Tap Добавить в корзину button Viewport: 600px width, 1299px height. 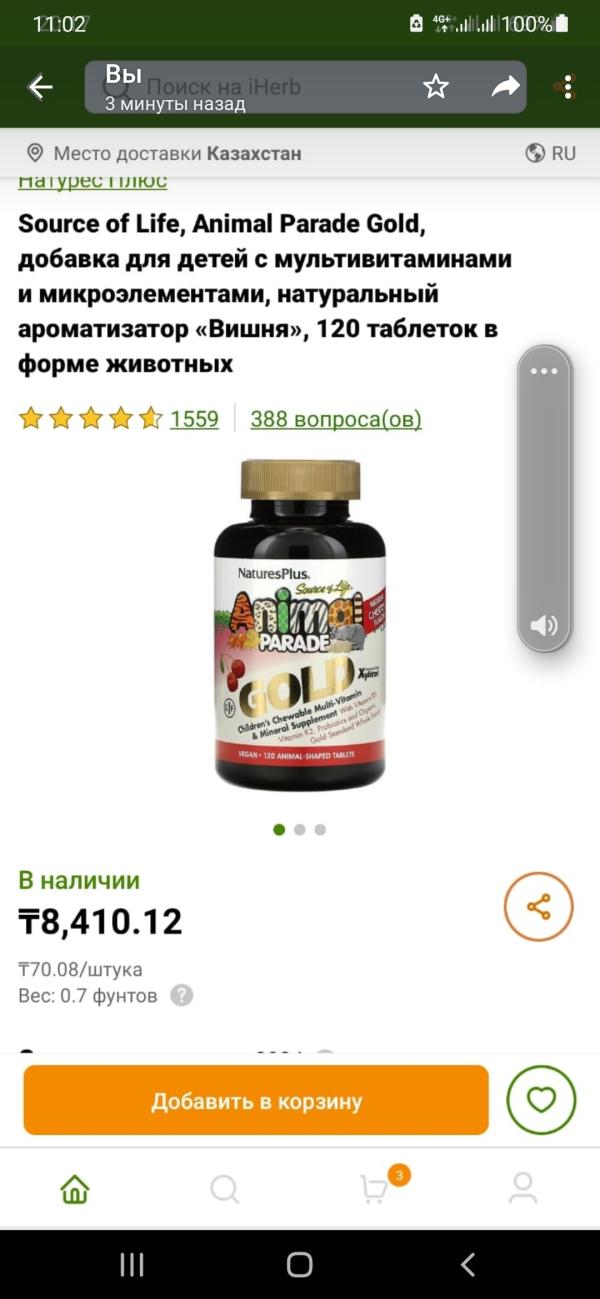tap(256, 1101)
